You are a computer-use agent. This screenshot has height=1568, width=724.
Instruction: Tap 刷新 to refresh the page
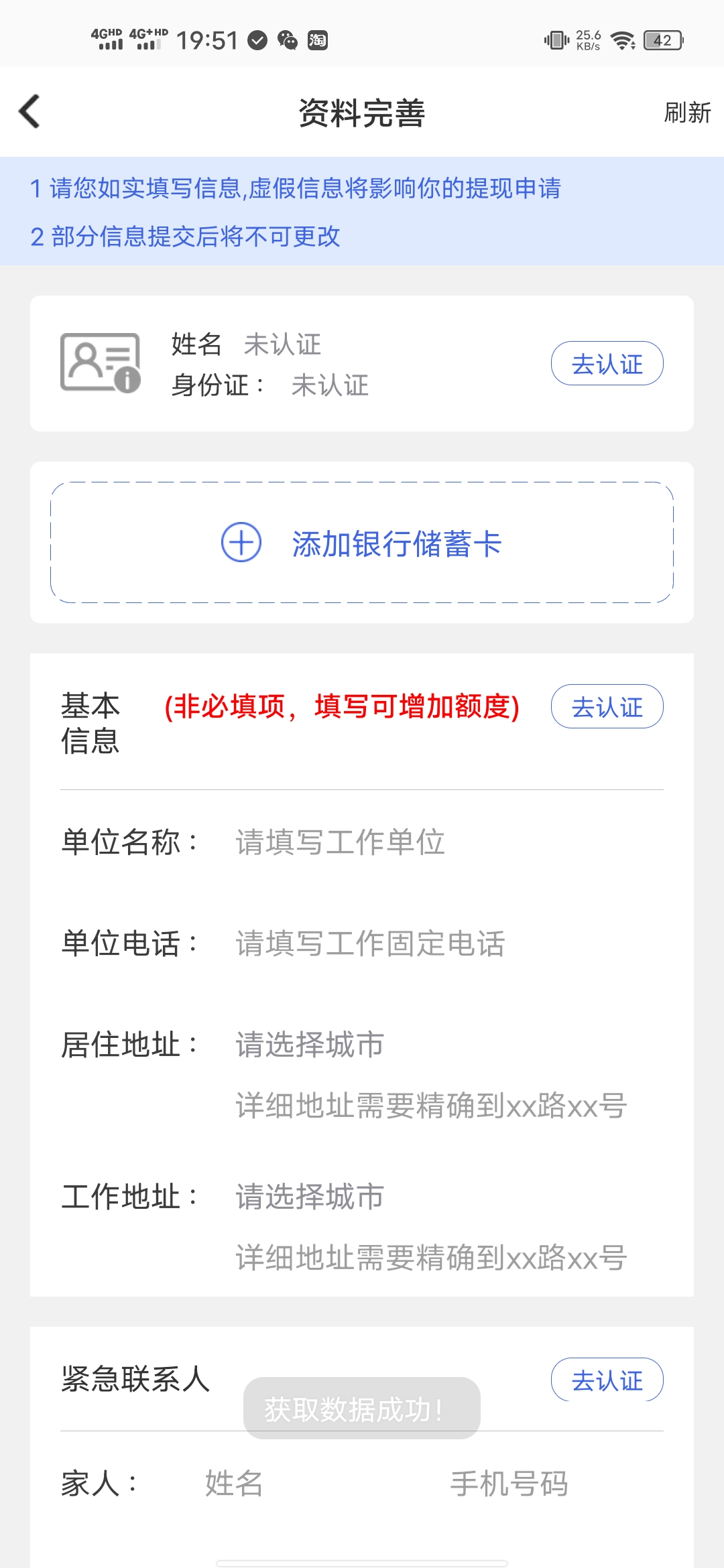686,113
